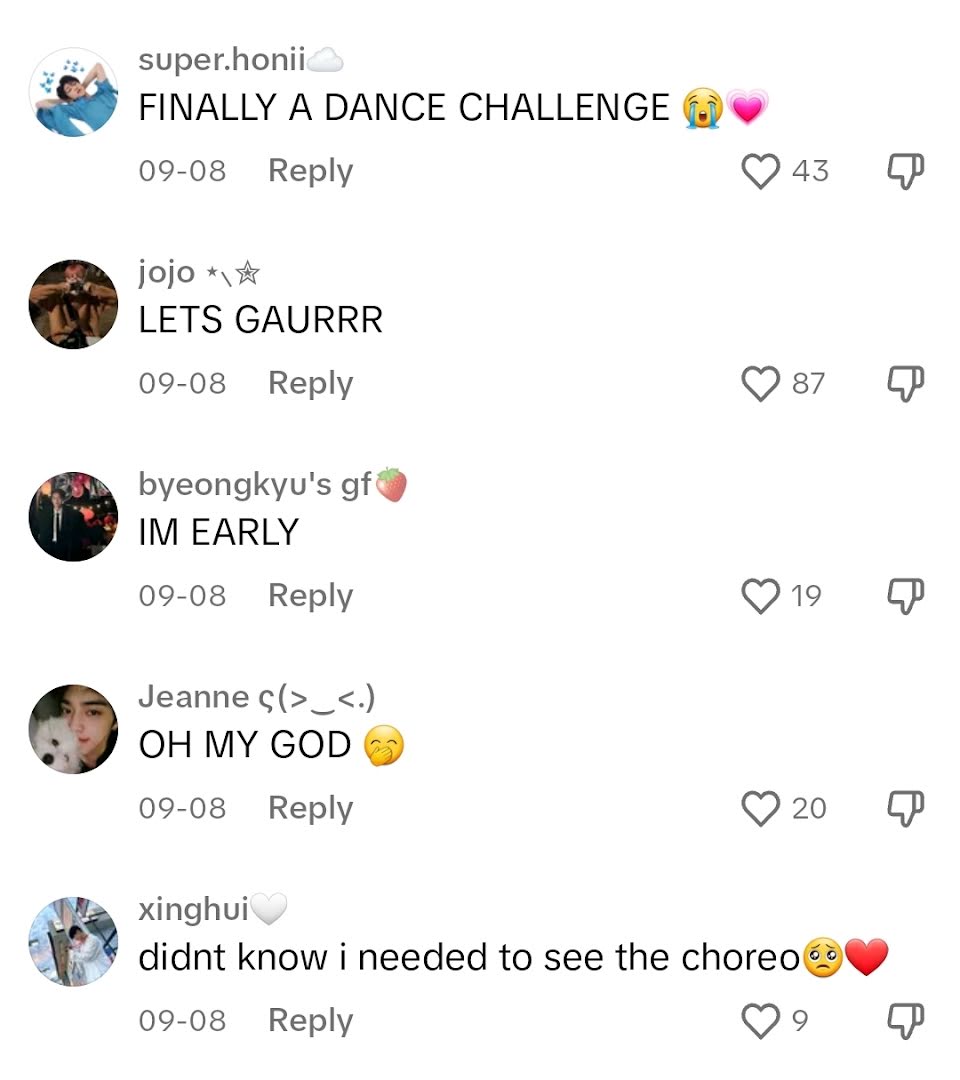Viewport: 960px width, 1080px height.
Task: Reply to Jeanne's comment
Action: (311, 809)
